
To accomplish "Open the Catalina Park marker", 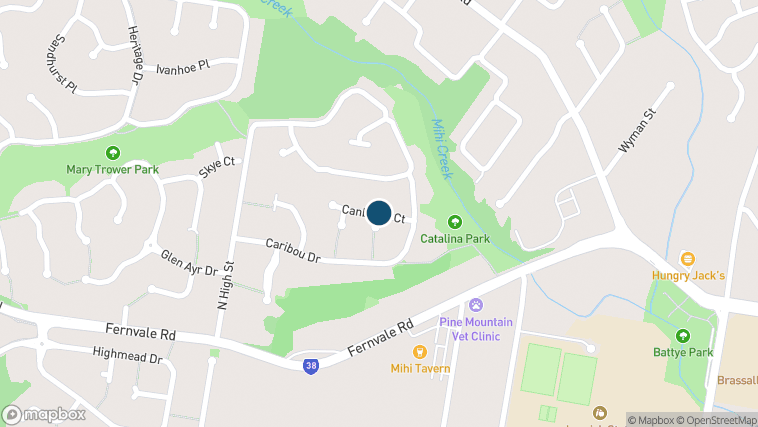I will tap(454, 222).
